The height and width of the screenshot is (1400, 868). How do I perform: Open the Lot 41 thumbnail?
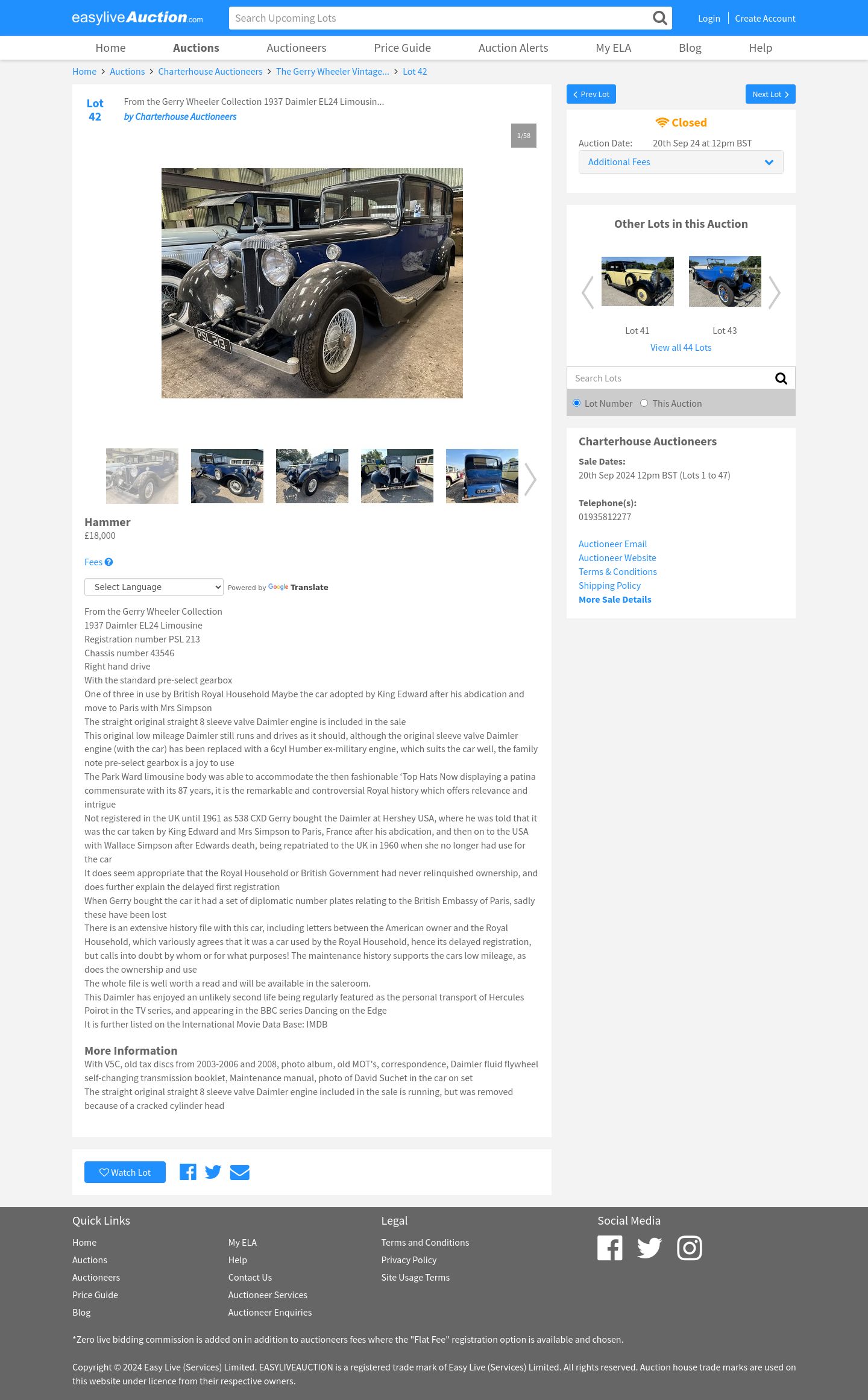tap(637, 281)
